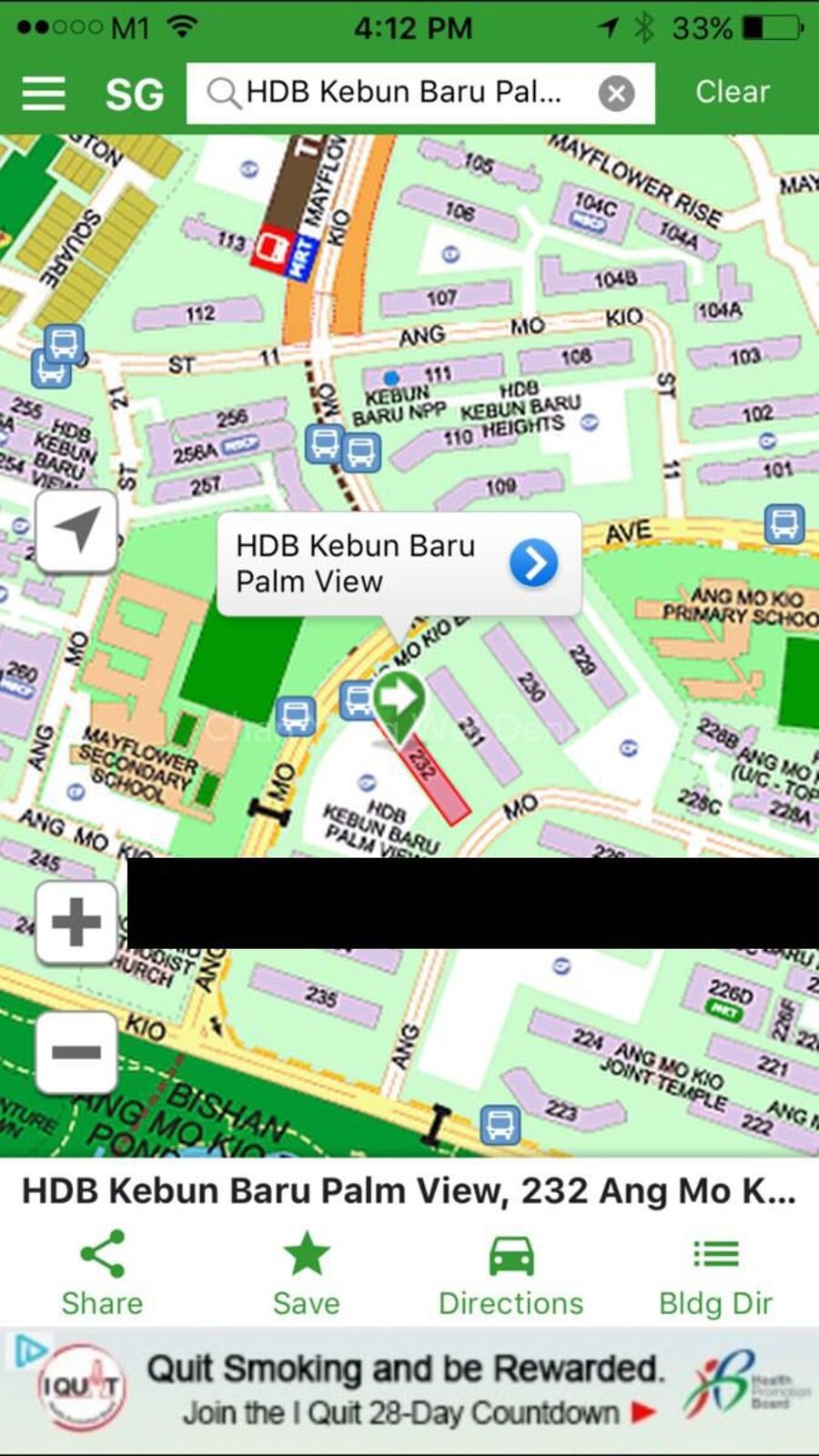This screenshot has width=819, height=1456.
Task: Center map on my current location
Action: click(76, 530)
